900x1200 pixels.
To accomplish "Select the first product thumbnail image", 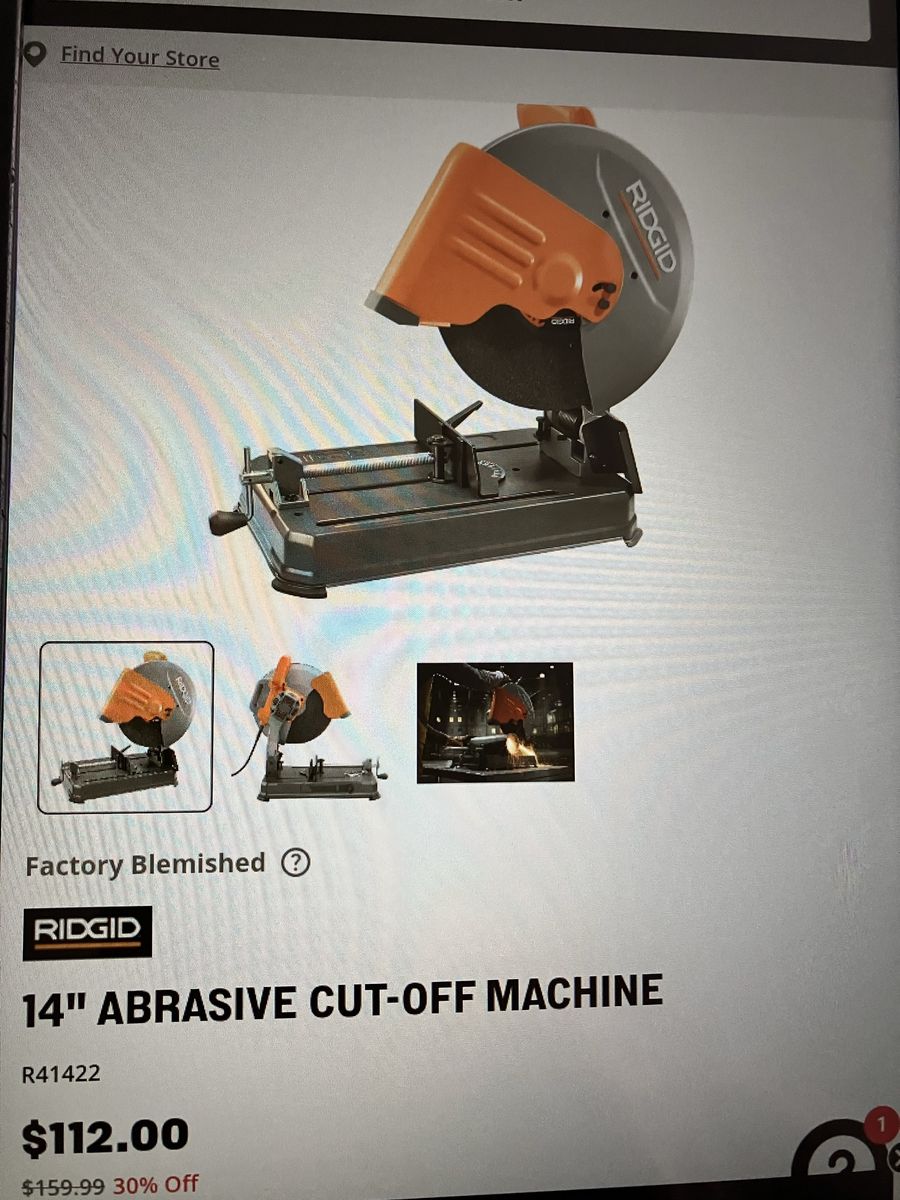I will (x=126, y=726).
